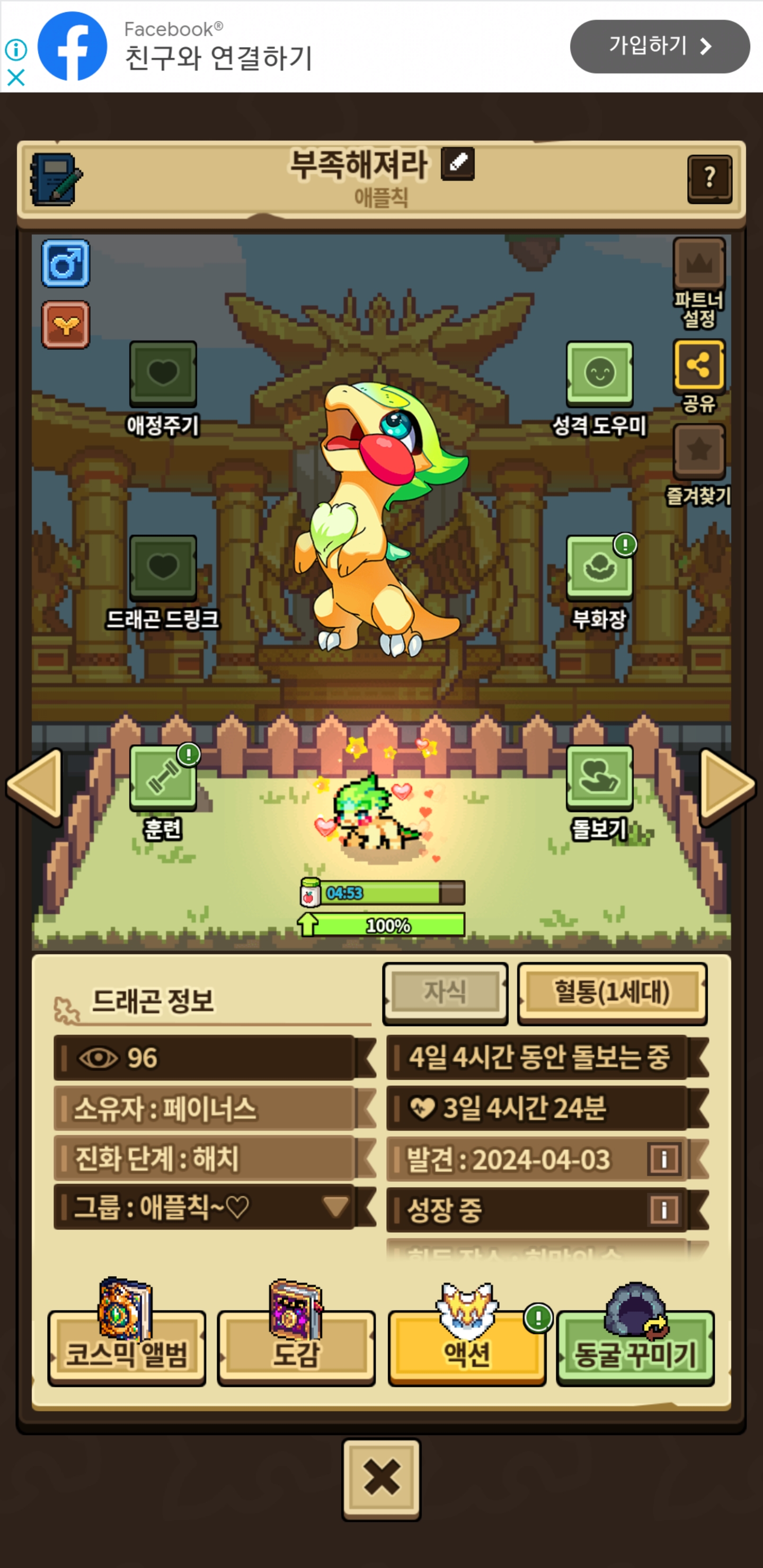This screenshot has width=763, height=1568.
Task: Add dragon to 즐겨찾기 favorites
Action: 698,451
